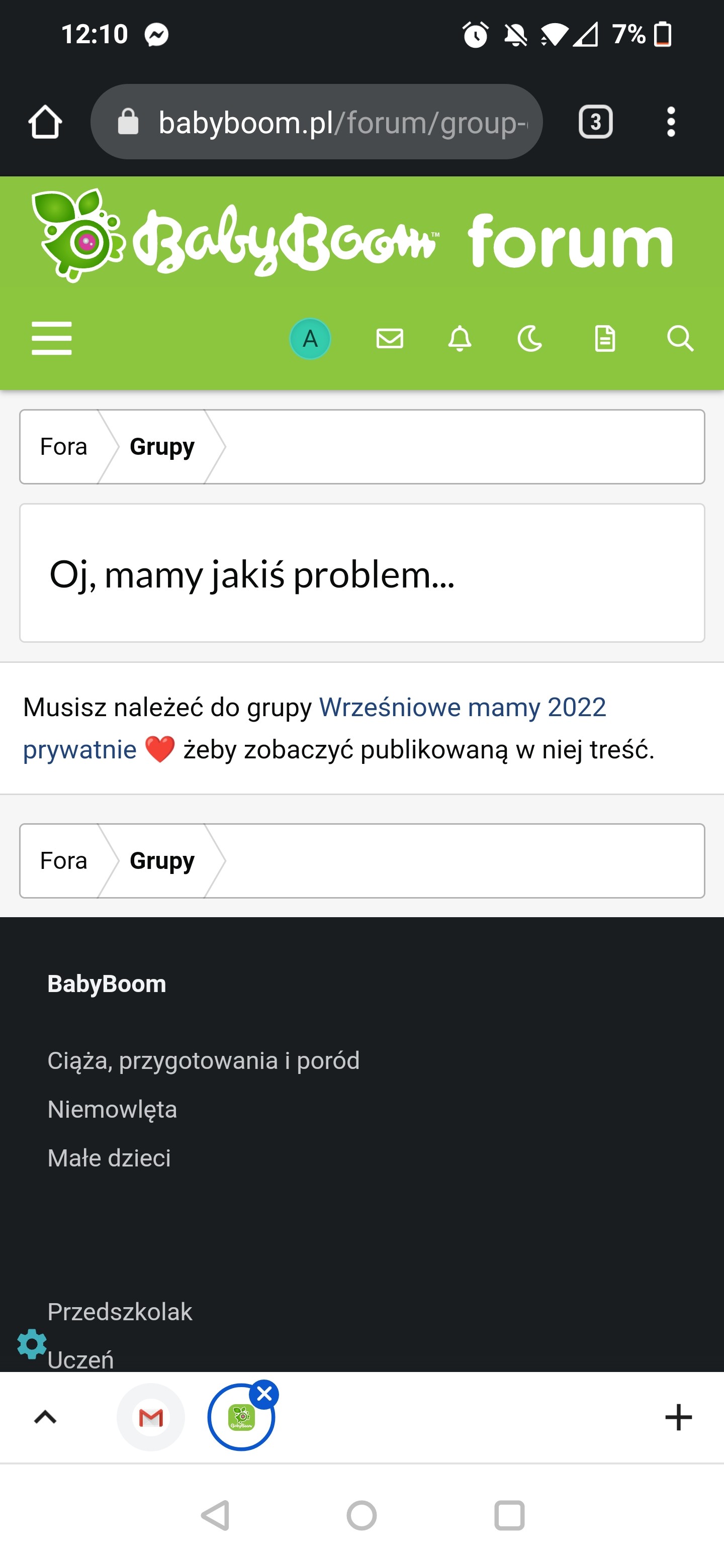Go to Fora in top breadcrumb
The width and height of the screenshot is (724, 1568).
point(63,447)
